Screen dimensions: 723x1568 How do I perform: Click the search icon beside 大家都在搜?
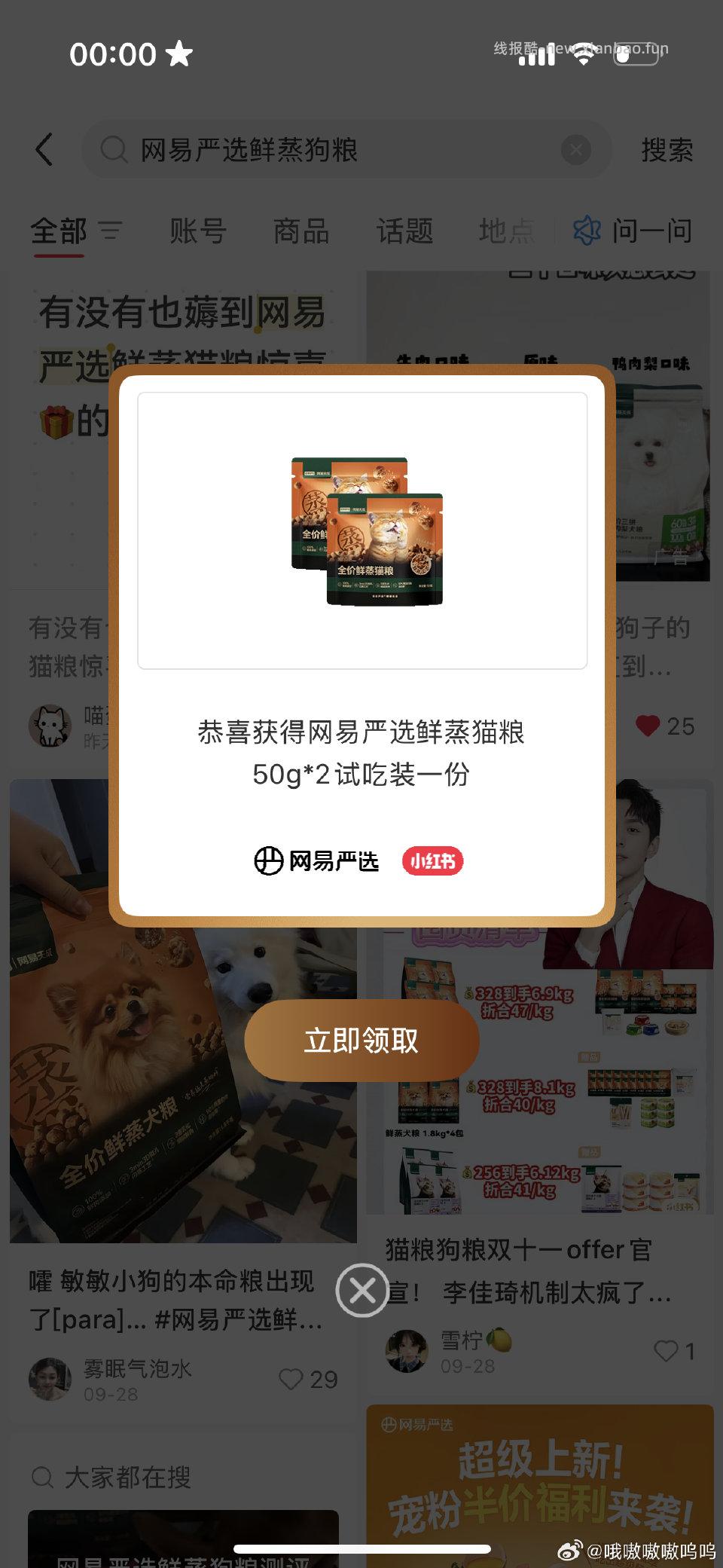click(x=44, y=1478)
